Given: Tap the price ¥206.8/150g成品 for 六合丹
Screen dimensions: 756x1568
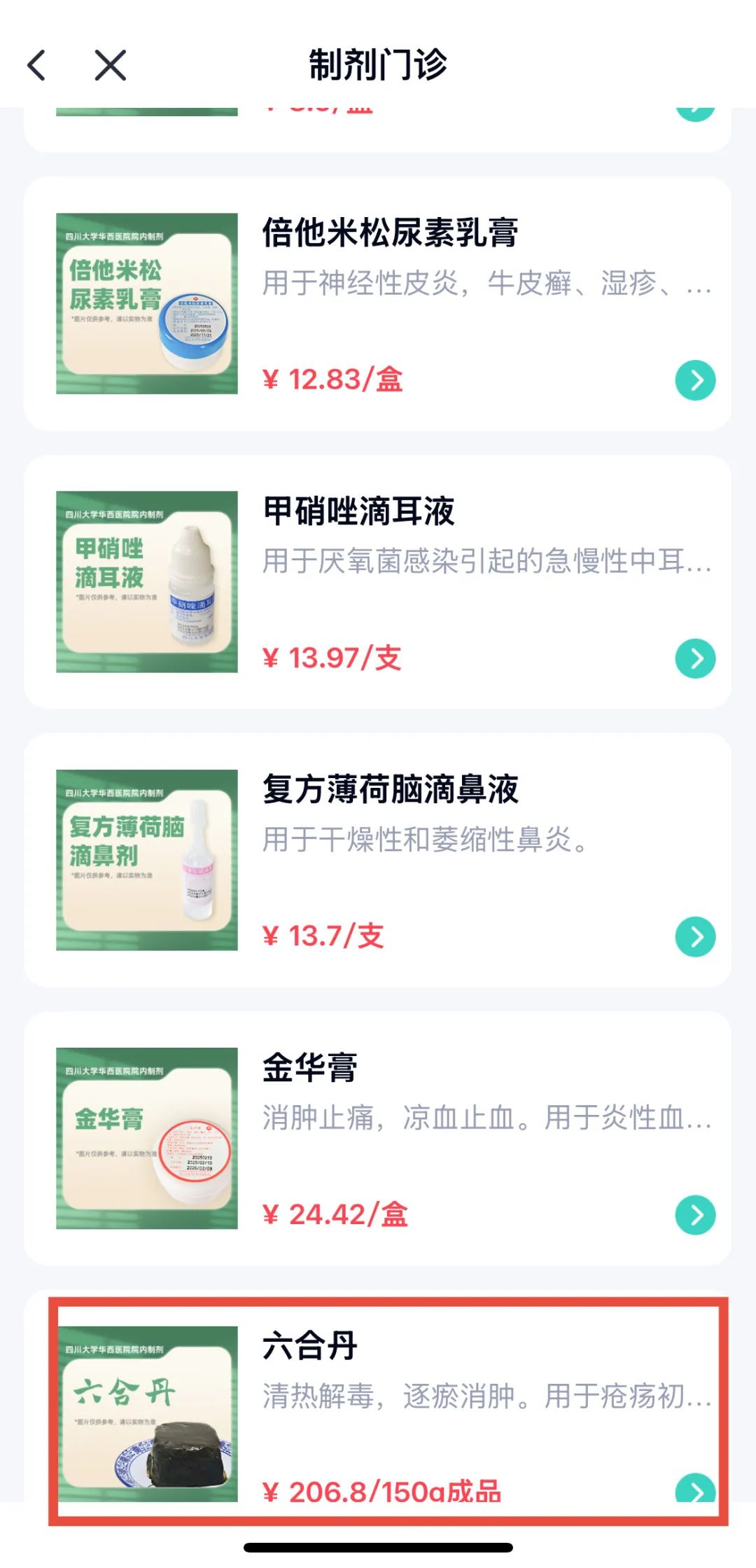Looking at the screenshot, I should [x=385, y=1490].
